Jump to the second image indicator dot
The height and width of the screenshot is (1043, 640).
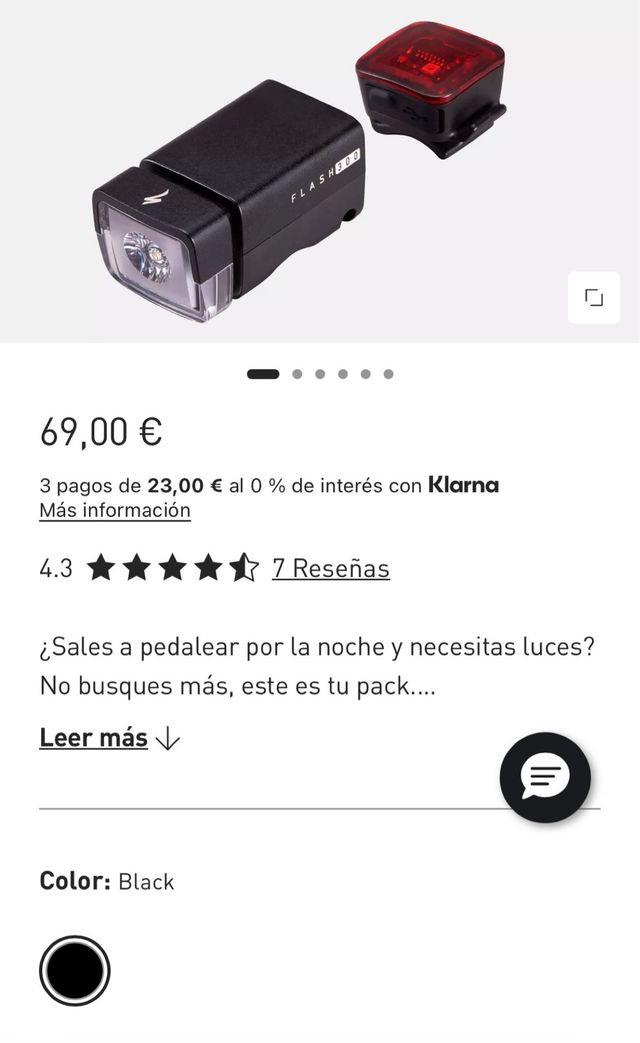point(297,374)
